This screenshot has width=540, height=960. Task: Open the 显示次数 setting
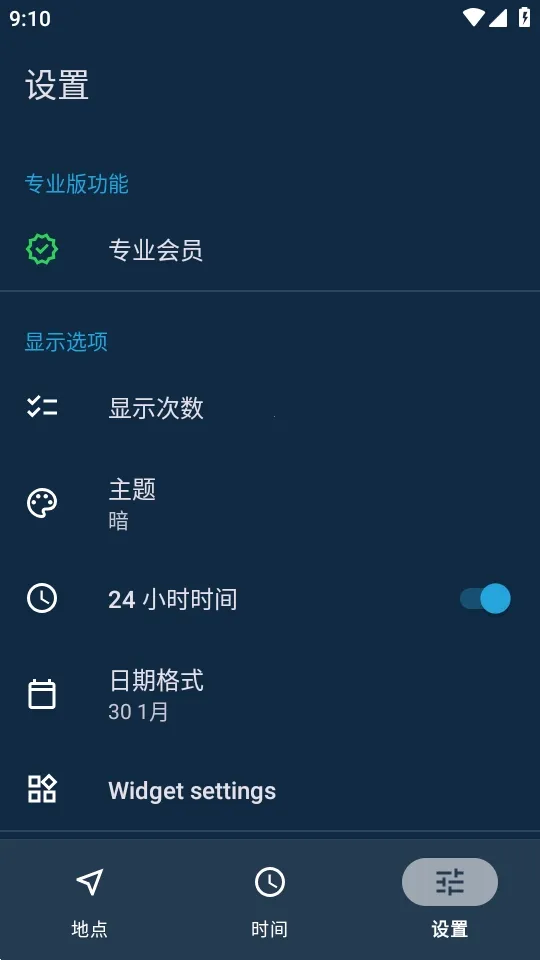coord(270,407)
